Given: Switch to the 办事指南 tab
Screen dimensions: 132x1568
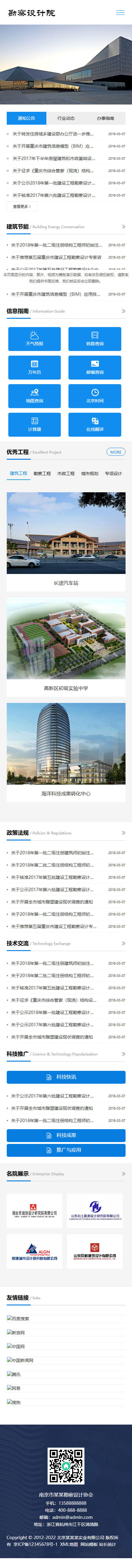Looking at the screenshot, I should click(x=105, y=118).
